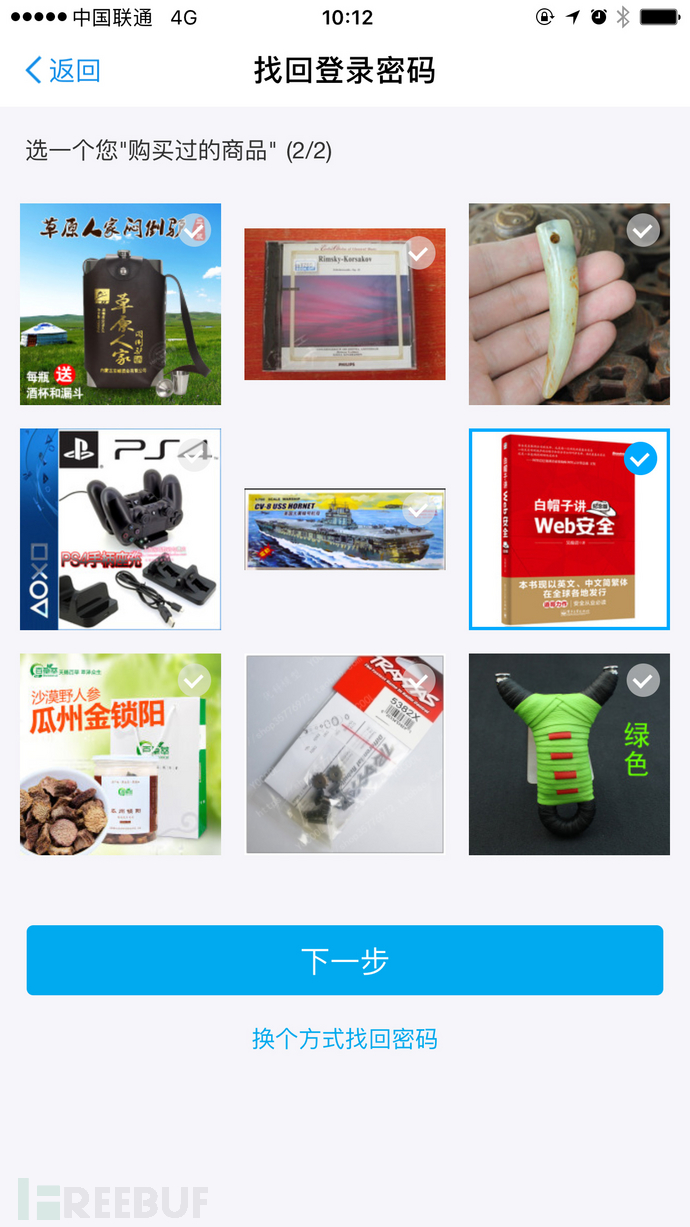The height and width of the screenshot is (1227, 690).
Task: Select the CV-8 USS Hornet ship model
Action: [345, 529]
